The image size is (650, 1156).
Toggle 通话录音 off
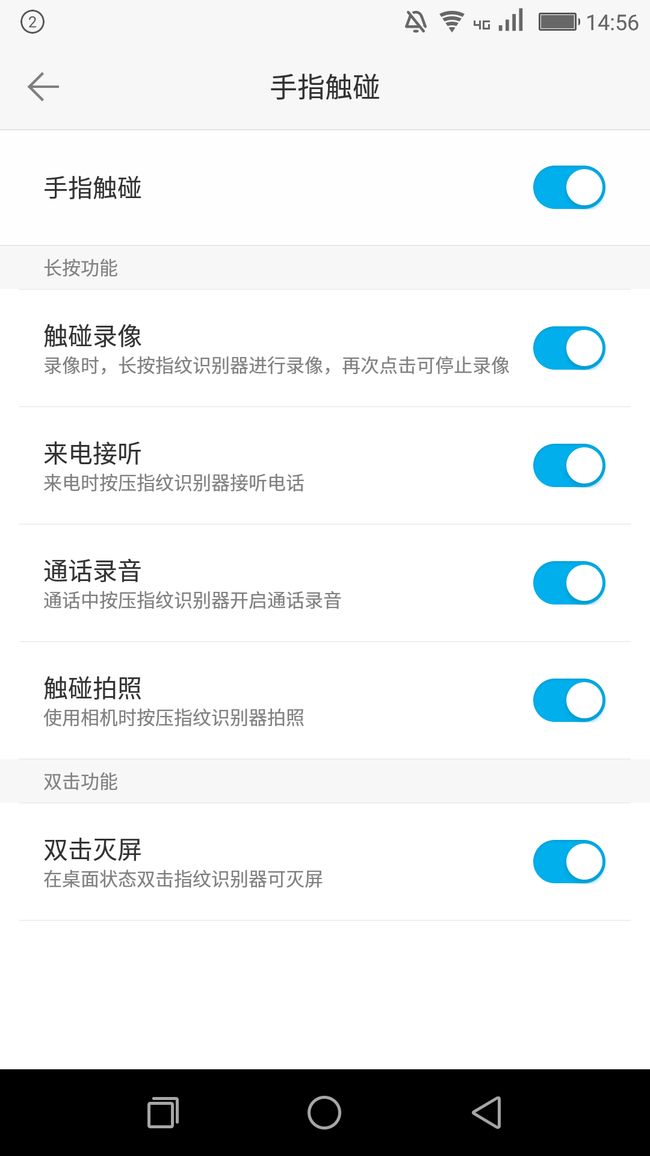(569, 582)
